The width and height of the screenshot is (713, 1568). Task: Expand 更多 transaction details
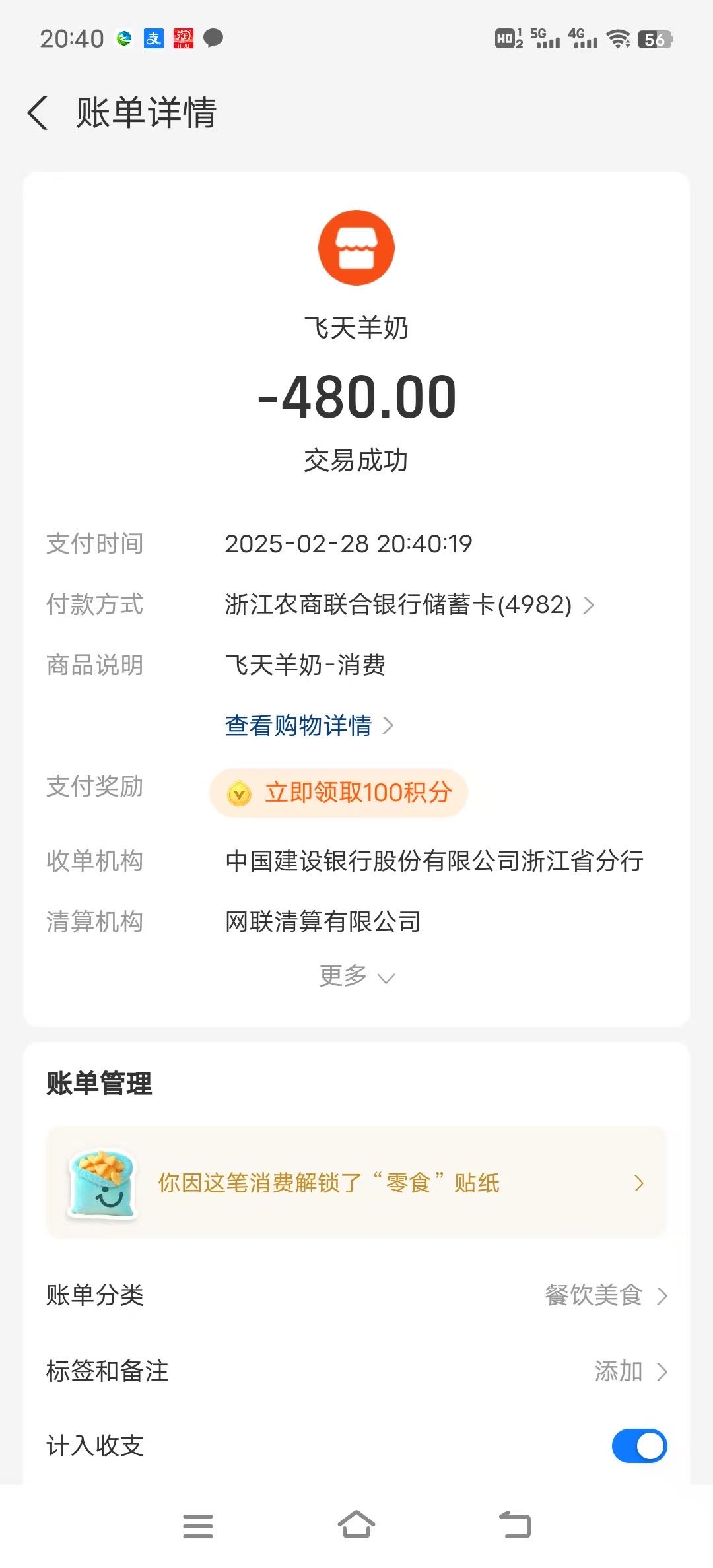click(356, 976)
